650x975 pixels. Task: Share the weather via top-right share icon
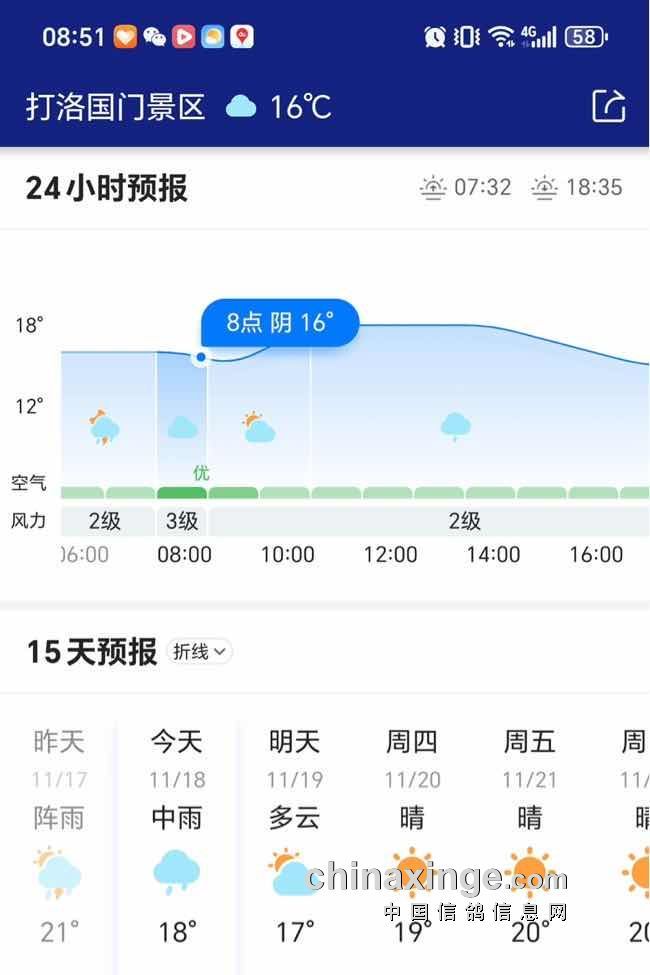pos(608,106)
